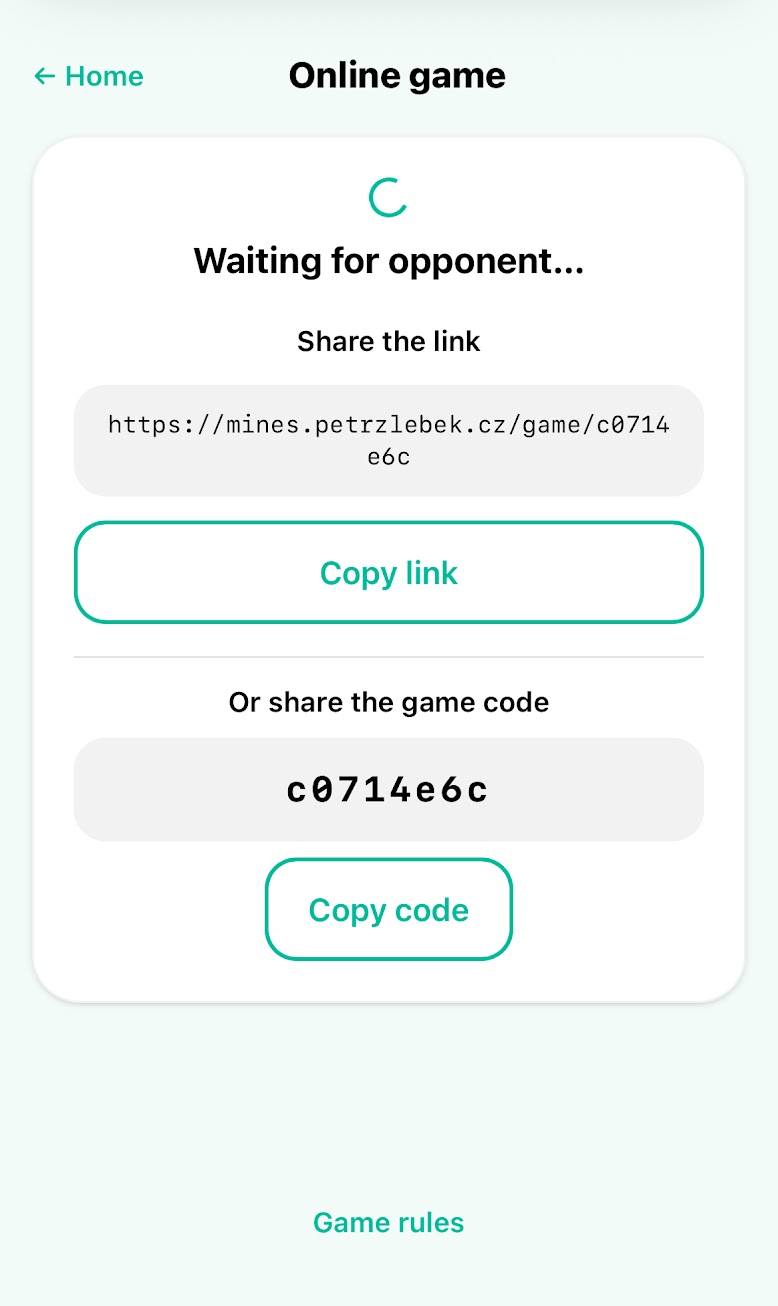Screen dimensions: 778x1306
Task: Go back to Home
Action: pyautogui.click(x=88, y=76)
